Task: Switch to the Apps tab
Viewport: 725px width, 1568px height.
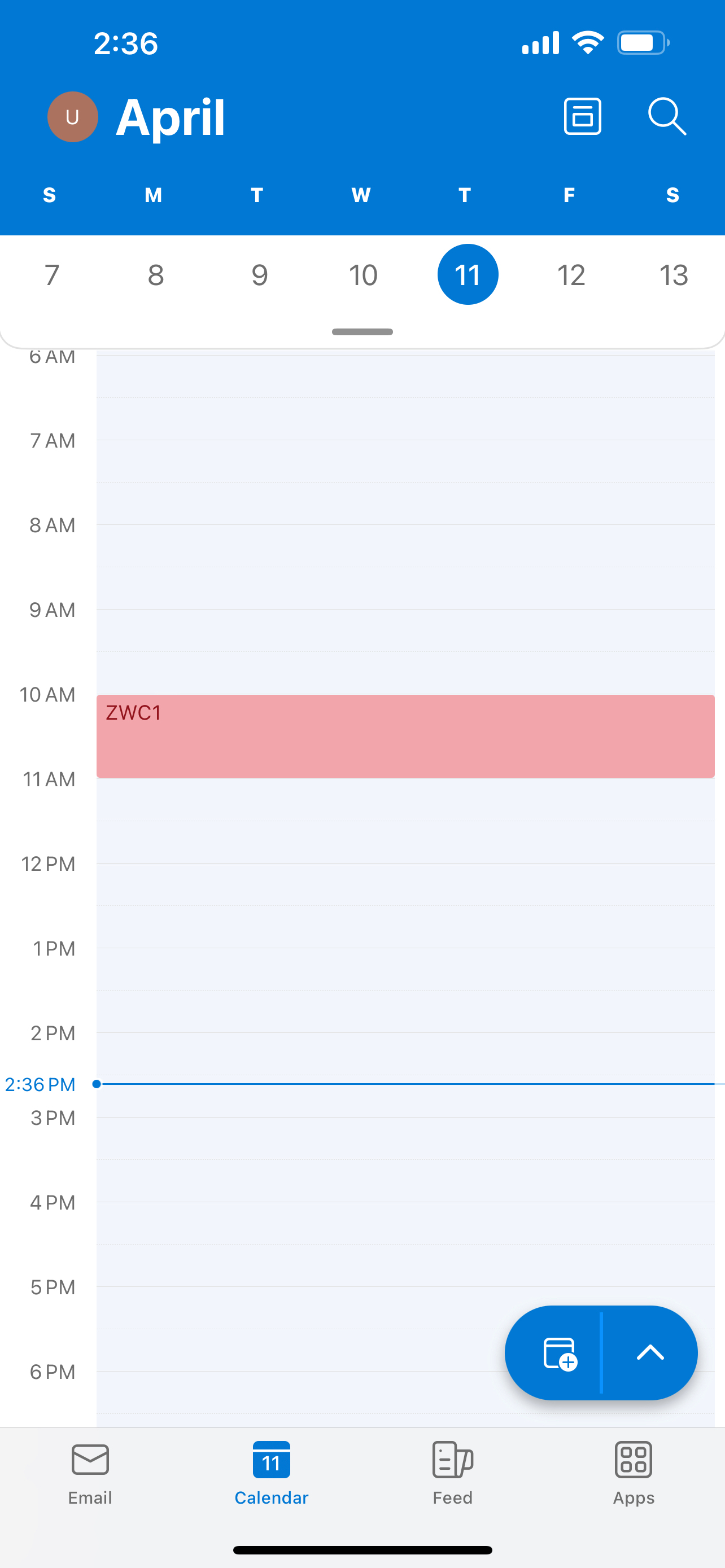Action: click(634, 1473)
